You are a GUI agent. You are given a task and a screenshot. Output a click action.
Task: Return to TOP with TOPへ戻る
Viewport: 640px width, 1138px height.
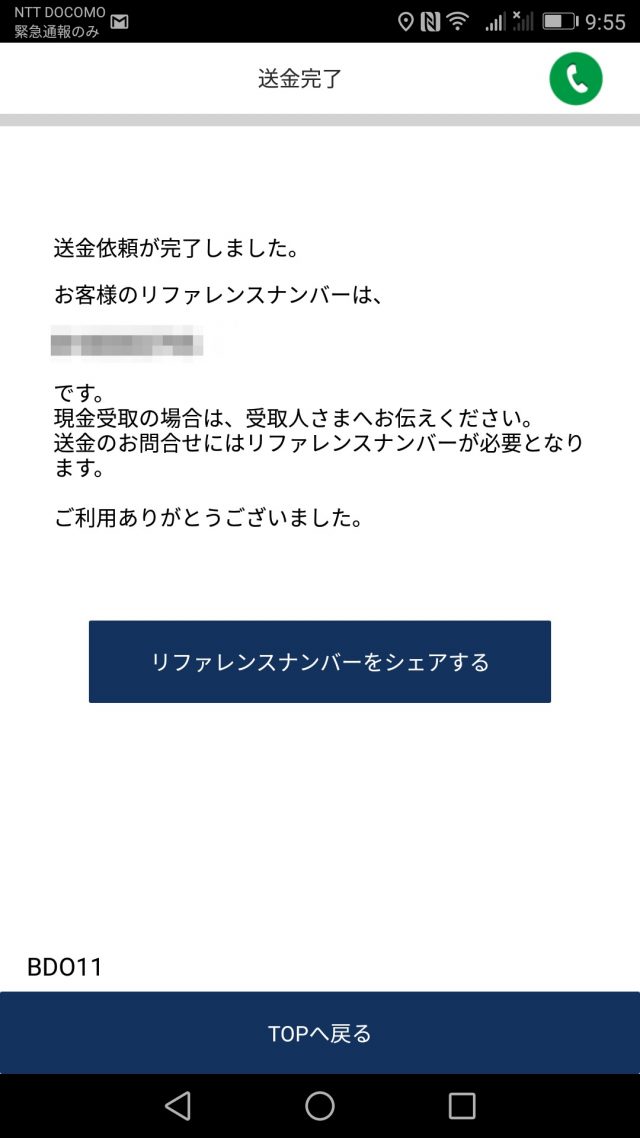click(320, 1033)
